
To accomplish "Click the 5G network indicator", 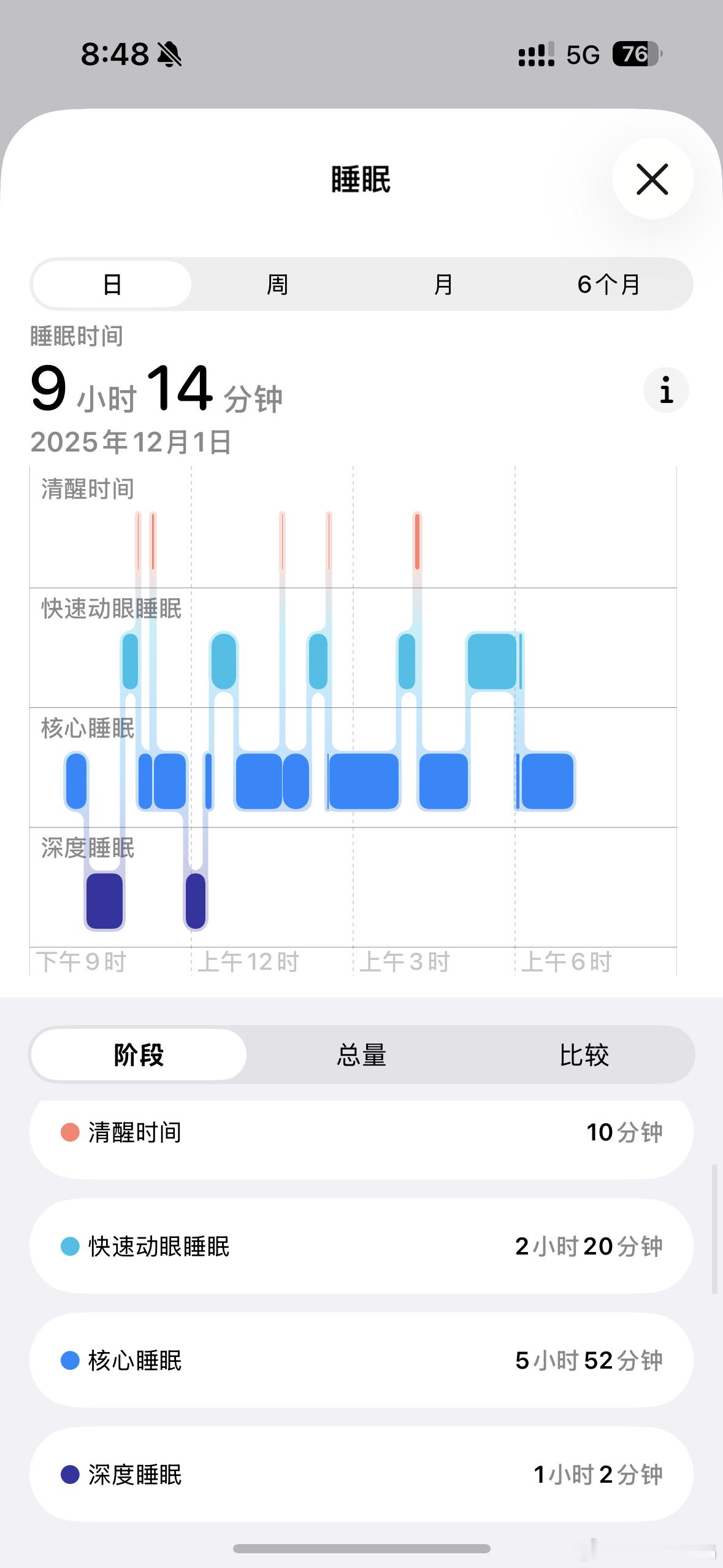I will click(x=583, y=56).
